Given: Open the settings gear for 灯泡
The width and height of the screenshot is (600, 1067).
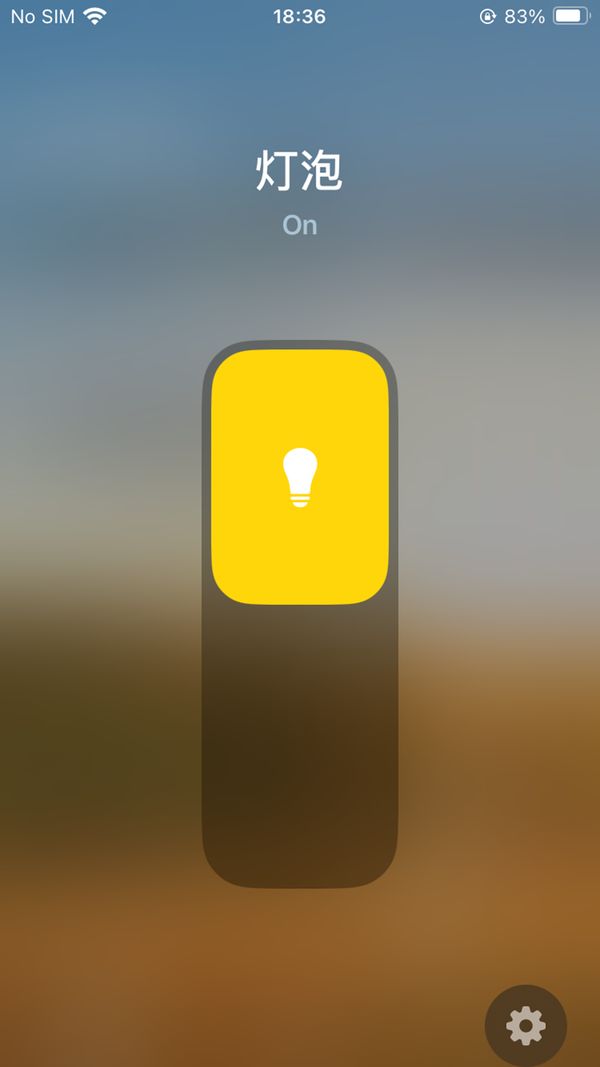Looking at the screenshot, I should coord(525,1025).
